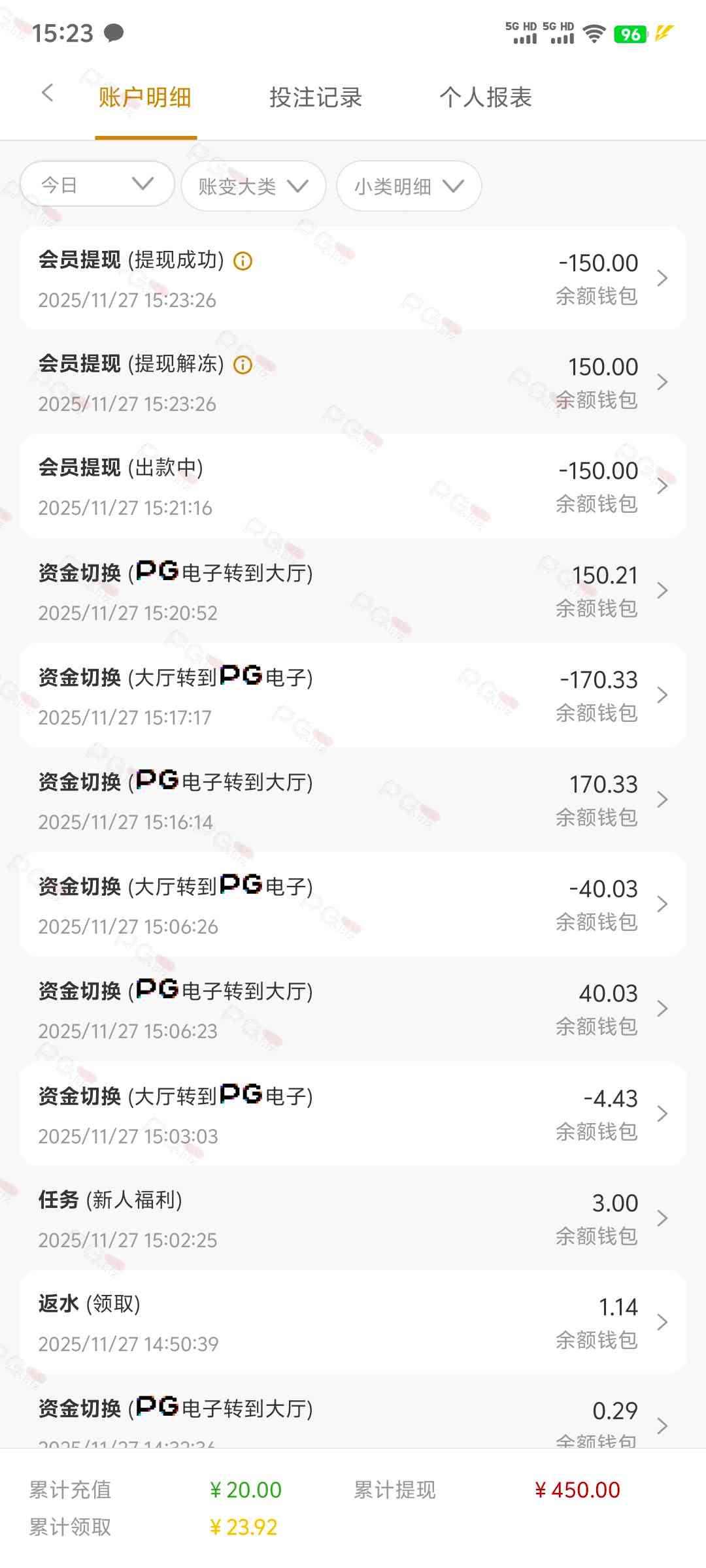Tap the info icon beside 提现成功
Image resolution: width=706 pixels, height=1568 pixels.
pyautogui.click(x=243, y=261)
